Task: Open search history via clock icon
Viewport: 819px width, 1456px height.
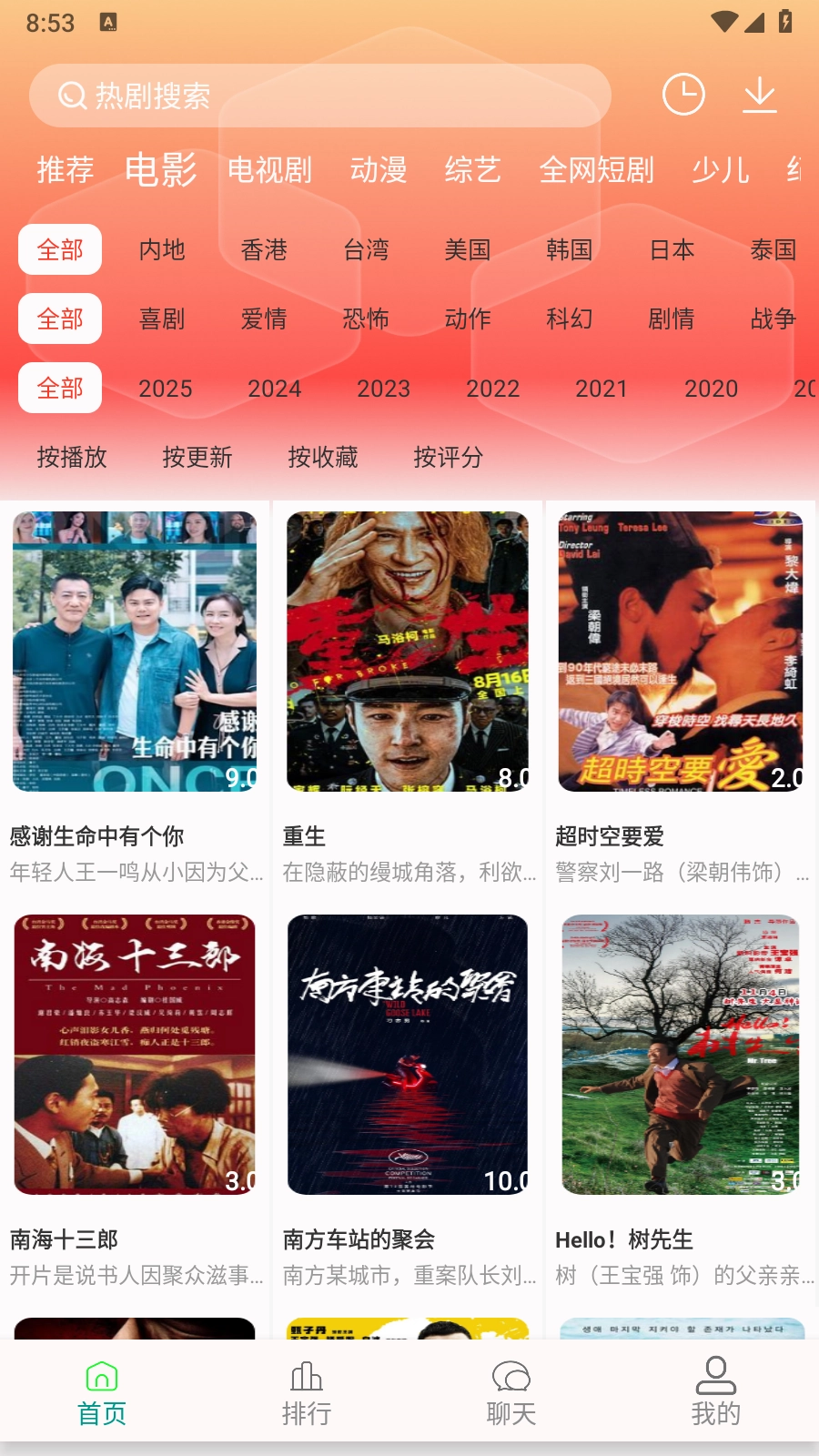Action: tap(684, 95)
